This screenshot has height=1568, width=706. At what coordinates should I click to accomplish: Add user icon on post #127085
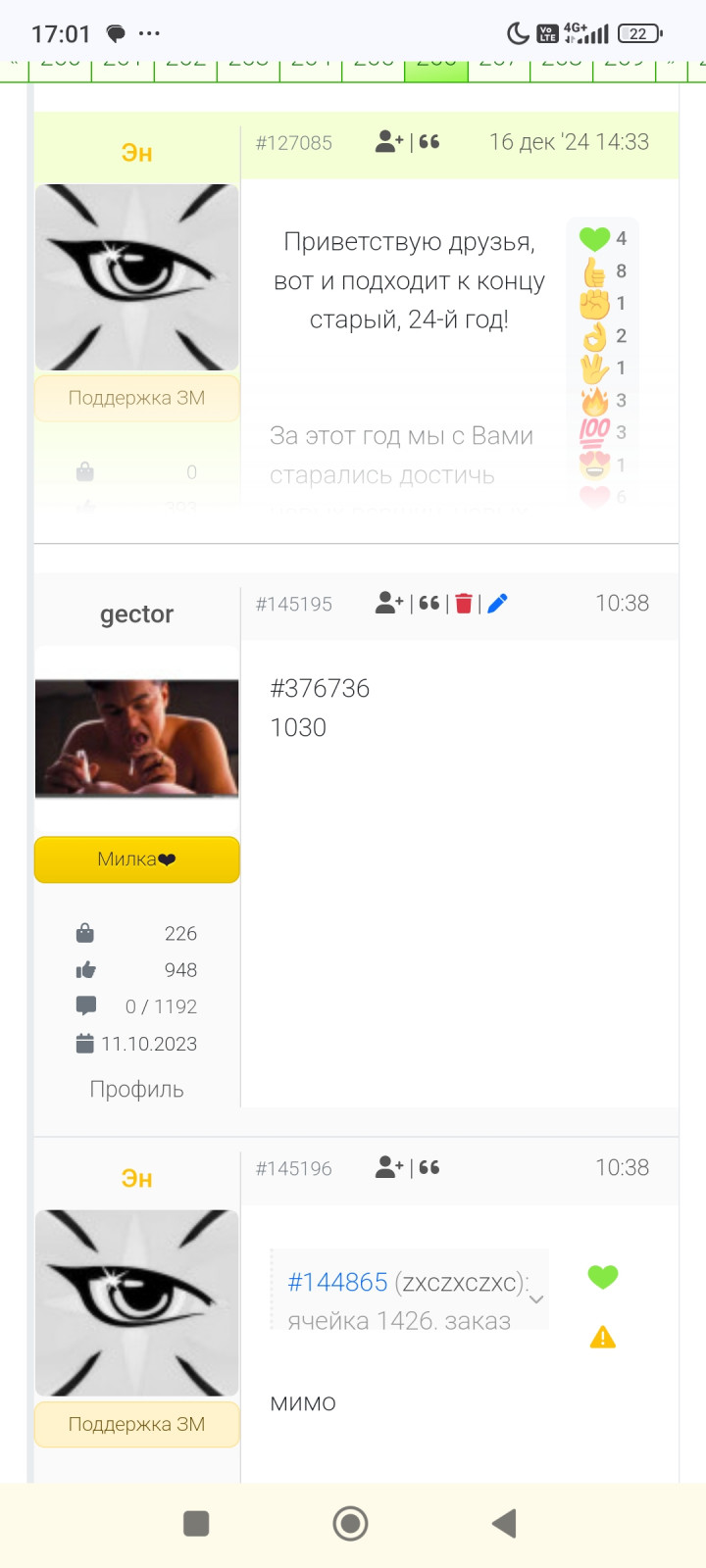coord(388,142)
